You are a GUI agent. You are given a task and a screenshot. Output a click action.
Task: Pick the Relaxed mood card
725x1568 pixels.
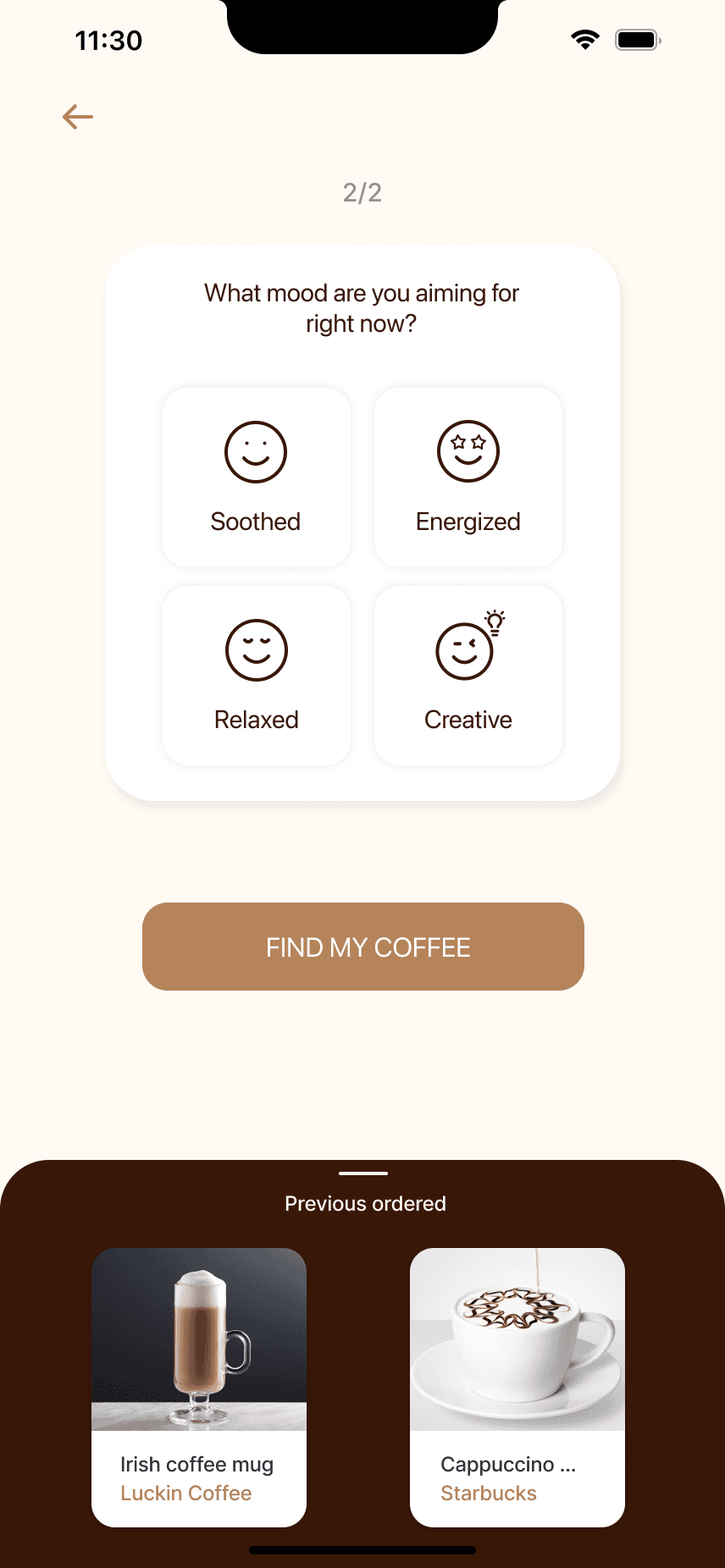pyautogui.click(x=256, y=676)
